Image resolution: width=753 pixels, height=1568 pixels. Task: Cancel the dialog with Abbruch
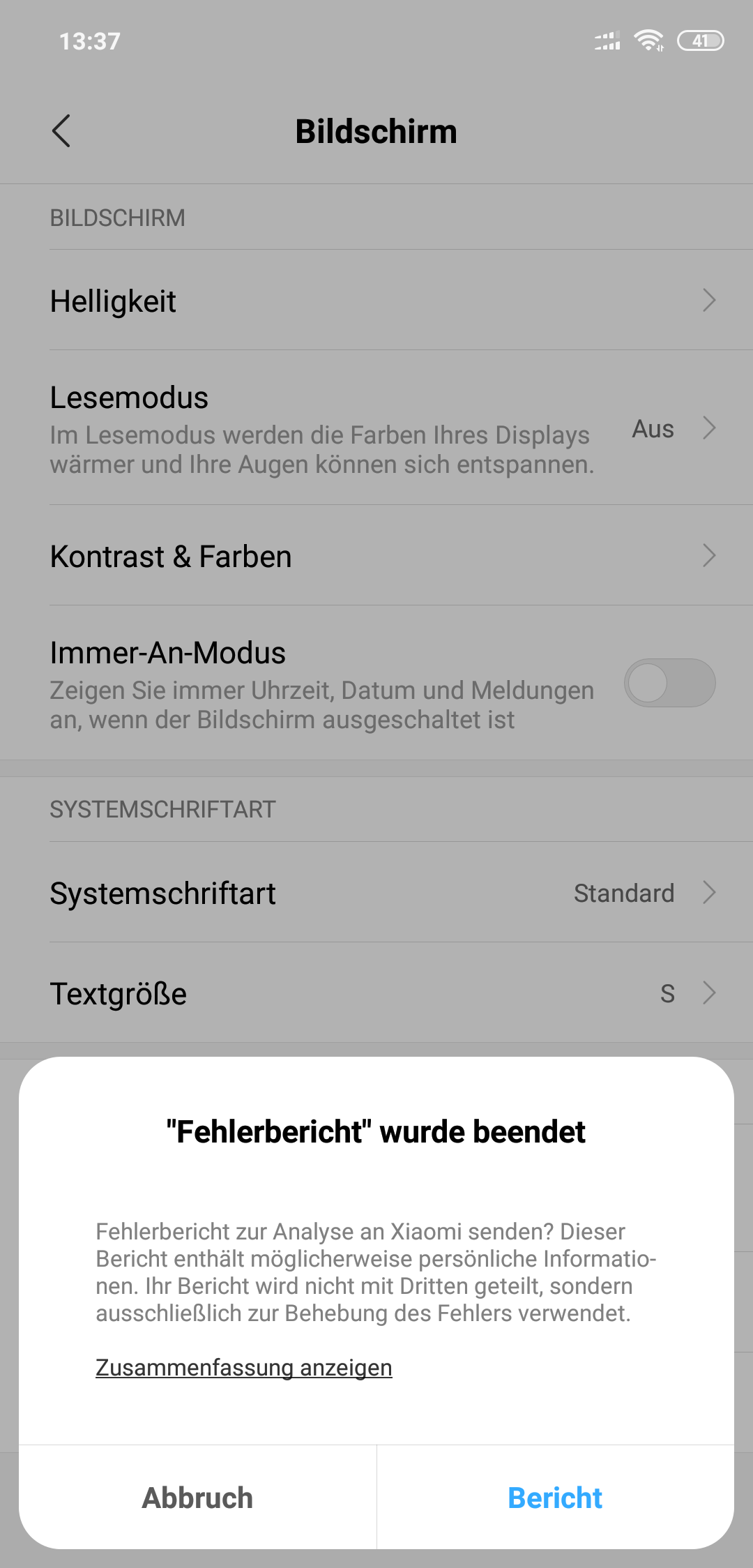[x=197, y=1498]
